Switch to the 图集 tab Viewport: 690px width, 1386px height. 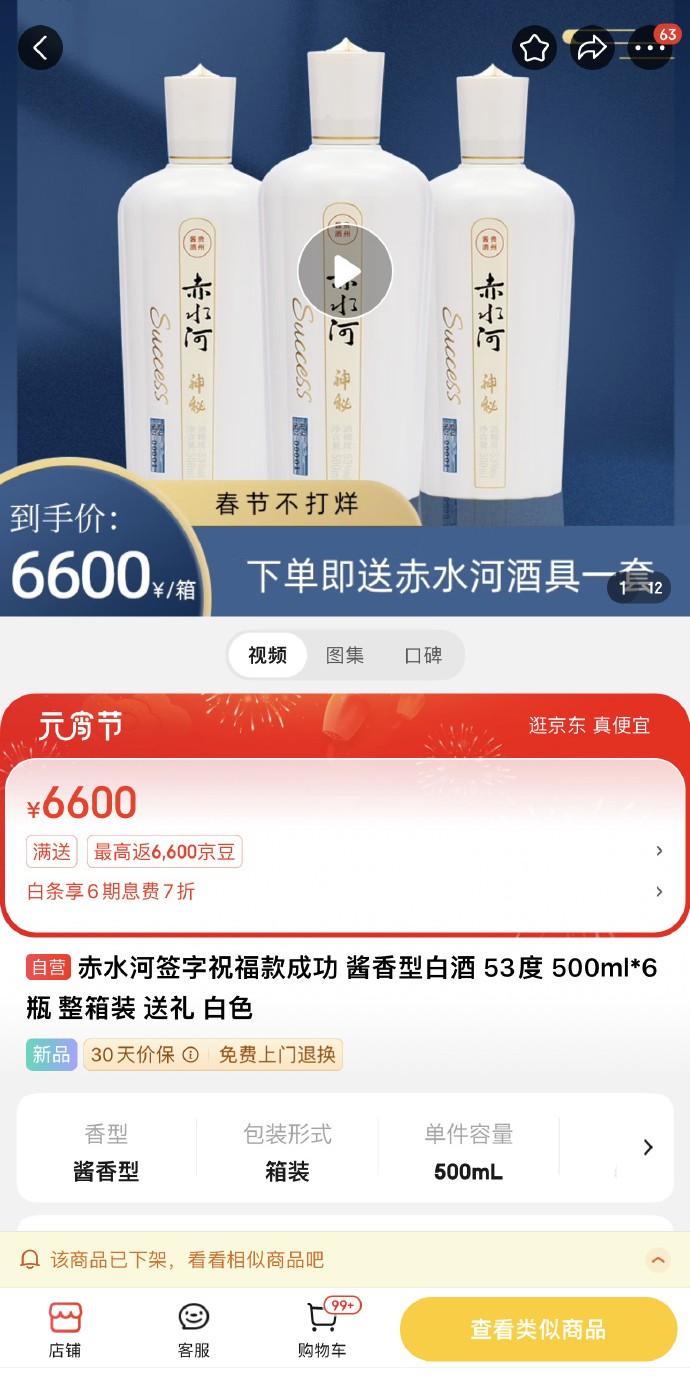tap(345, 656)
